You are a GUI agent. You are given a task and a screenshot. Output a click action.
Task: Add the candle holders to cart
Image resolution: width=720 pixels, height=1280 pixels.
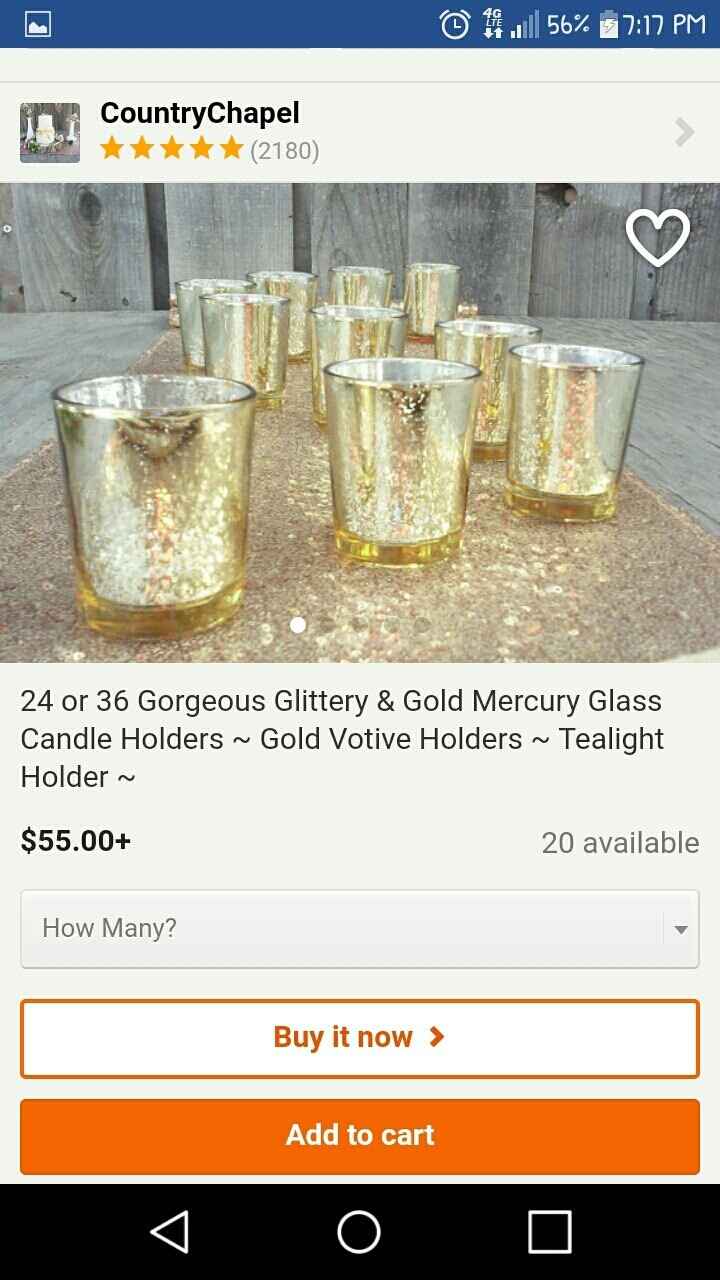[360, 1136]
